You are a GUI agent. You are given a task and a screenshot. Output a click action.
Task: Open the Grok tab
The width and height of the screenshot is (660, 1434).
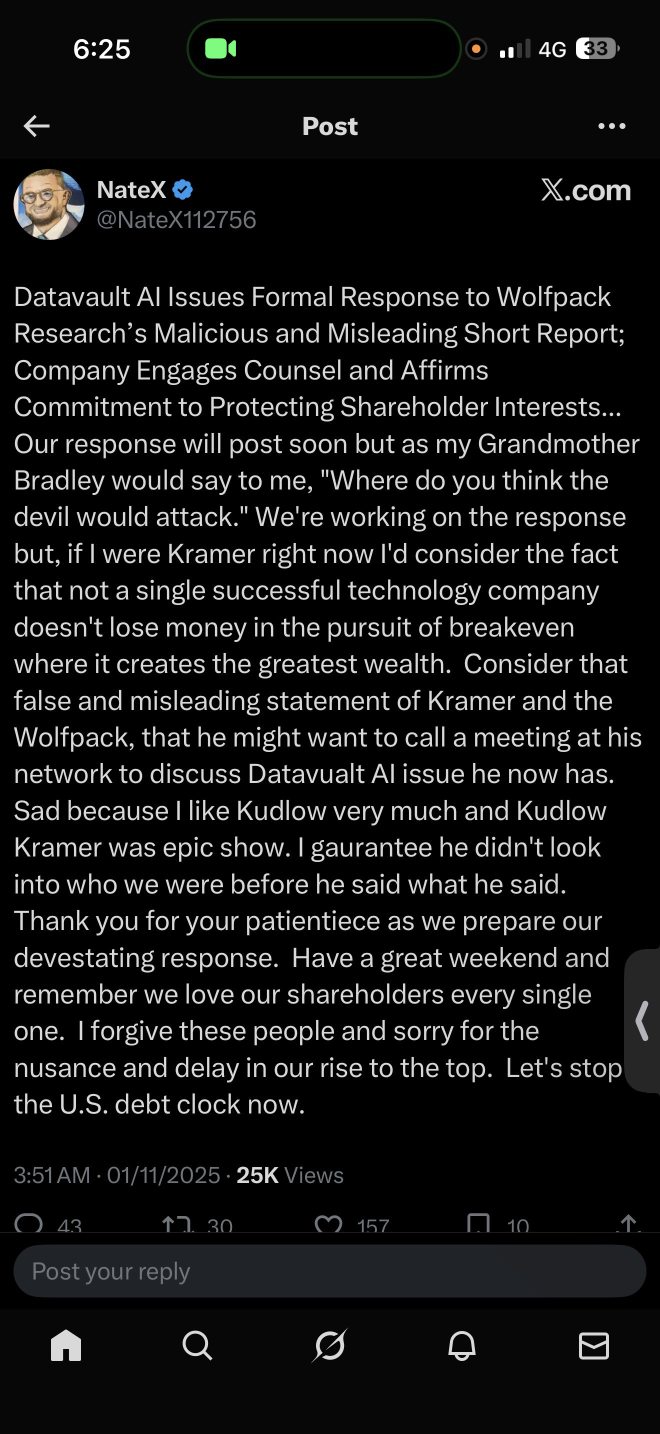(x=329, y=1346)
